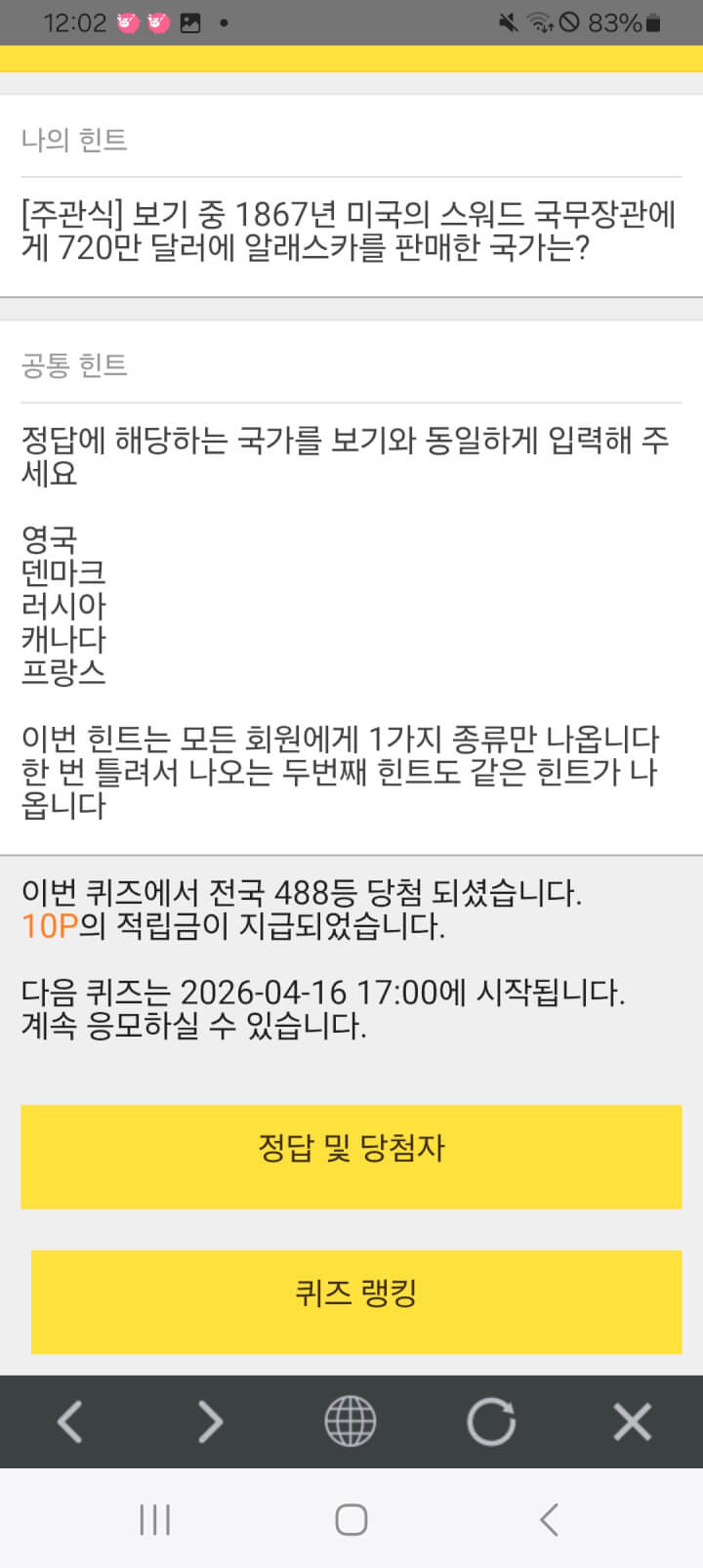Screen dimensions: 703x1568
Task: Go forward to the next web page
Action: [x=210, y=1421]
